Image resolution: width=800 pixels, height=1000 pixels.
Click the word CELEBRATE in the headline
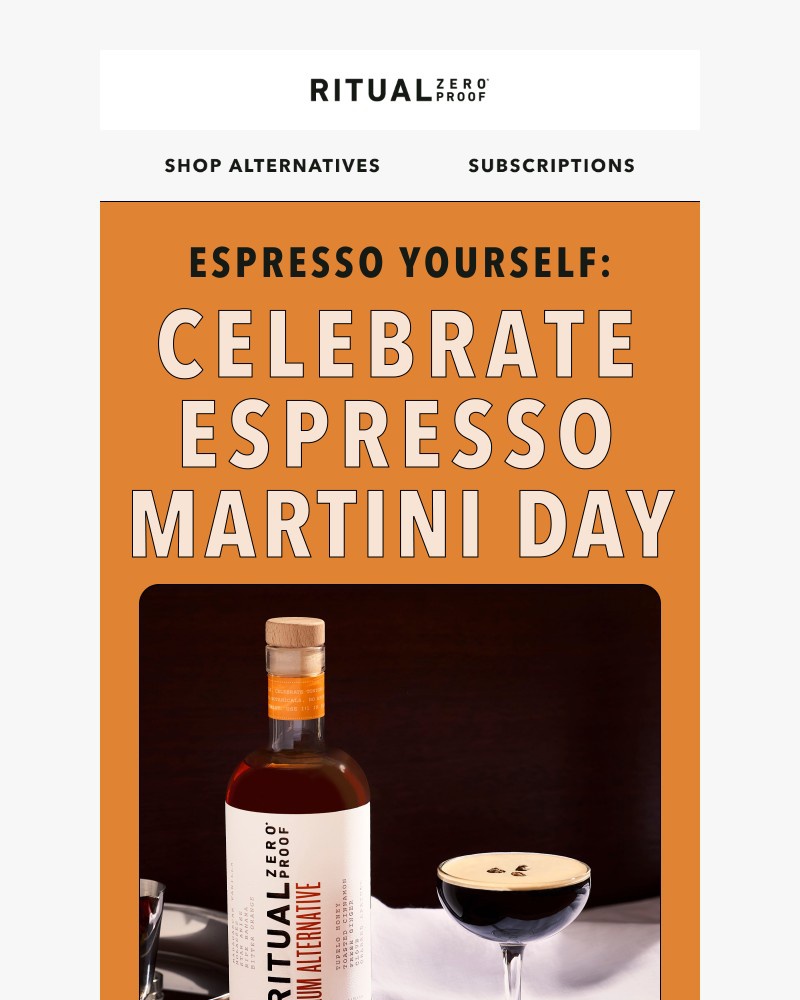tap(399, 344)
